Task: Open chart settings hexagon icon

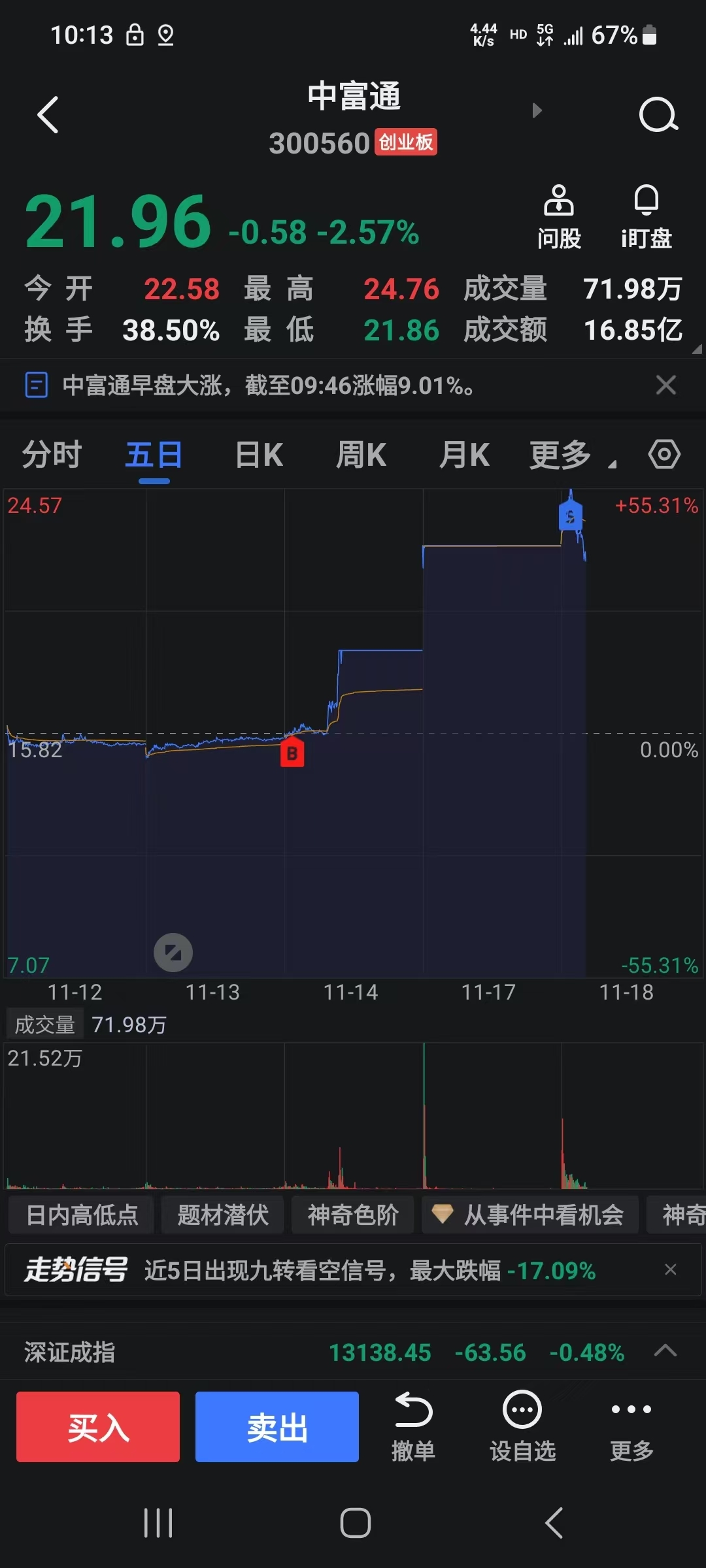Action: [664, 454]
